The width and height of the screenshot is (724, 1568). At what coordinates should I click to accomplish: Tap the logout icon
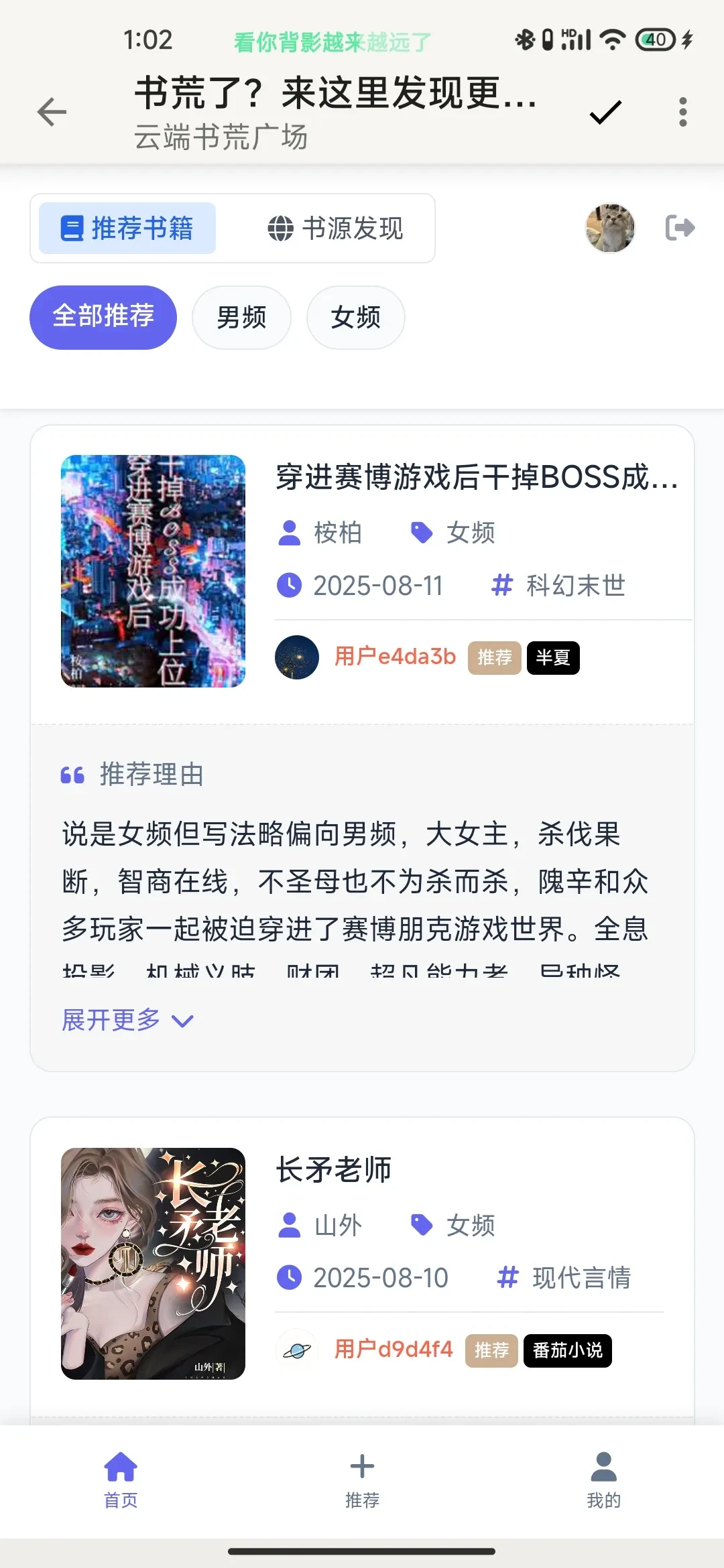pyautogui.click(x=680, y=228)
